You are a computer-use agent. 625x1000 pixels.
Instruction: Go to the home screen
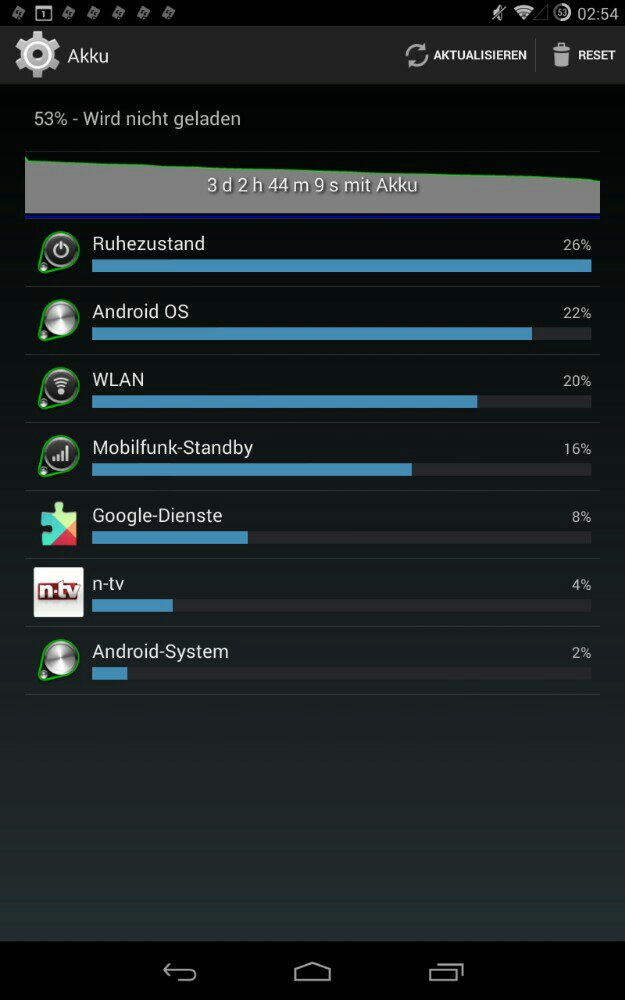[x=312, y=971]
